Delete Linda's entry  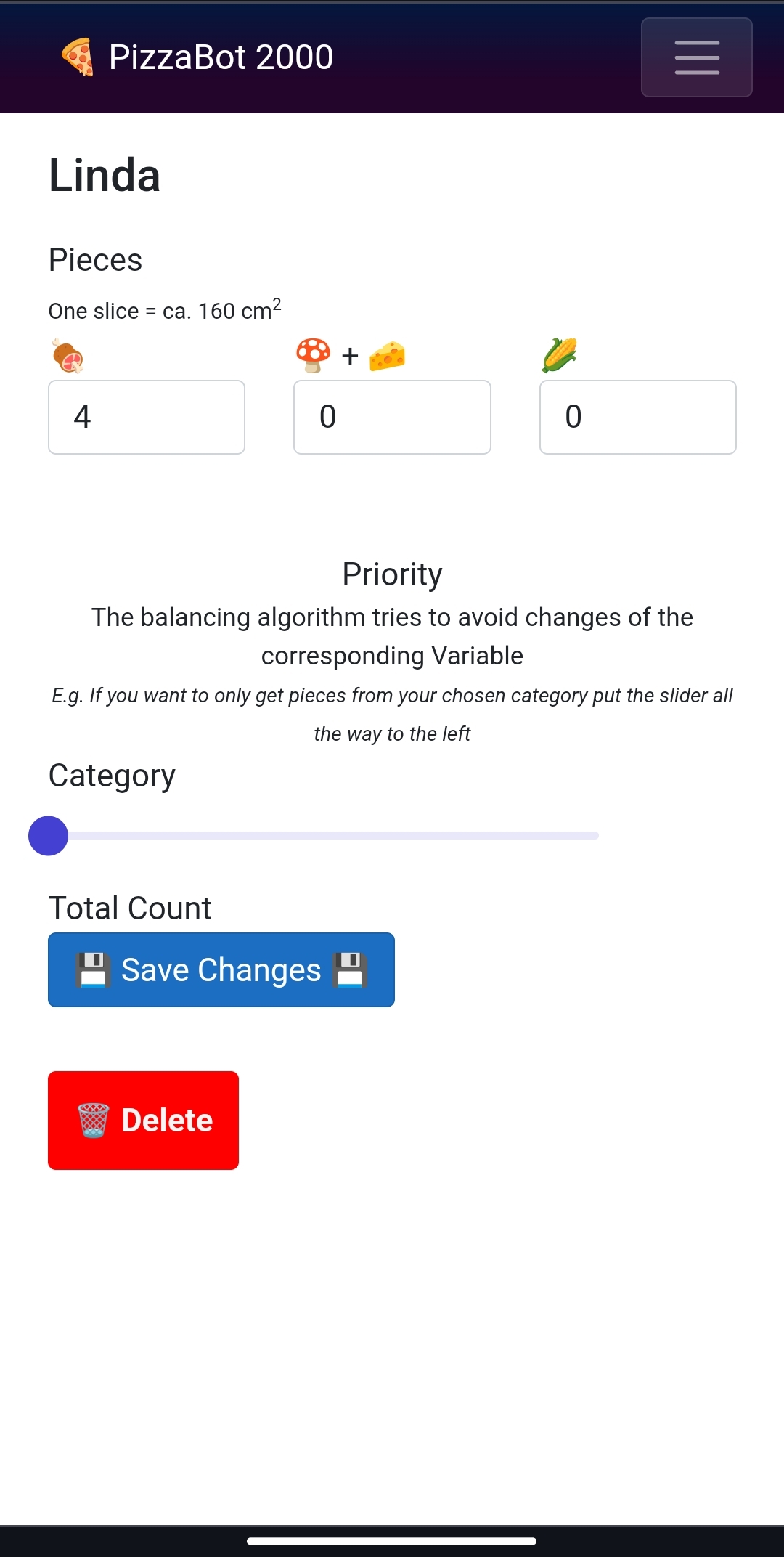144,1121
